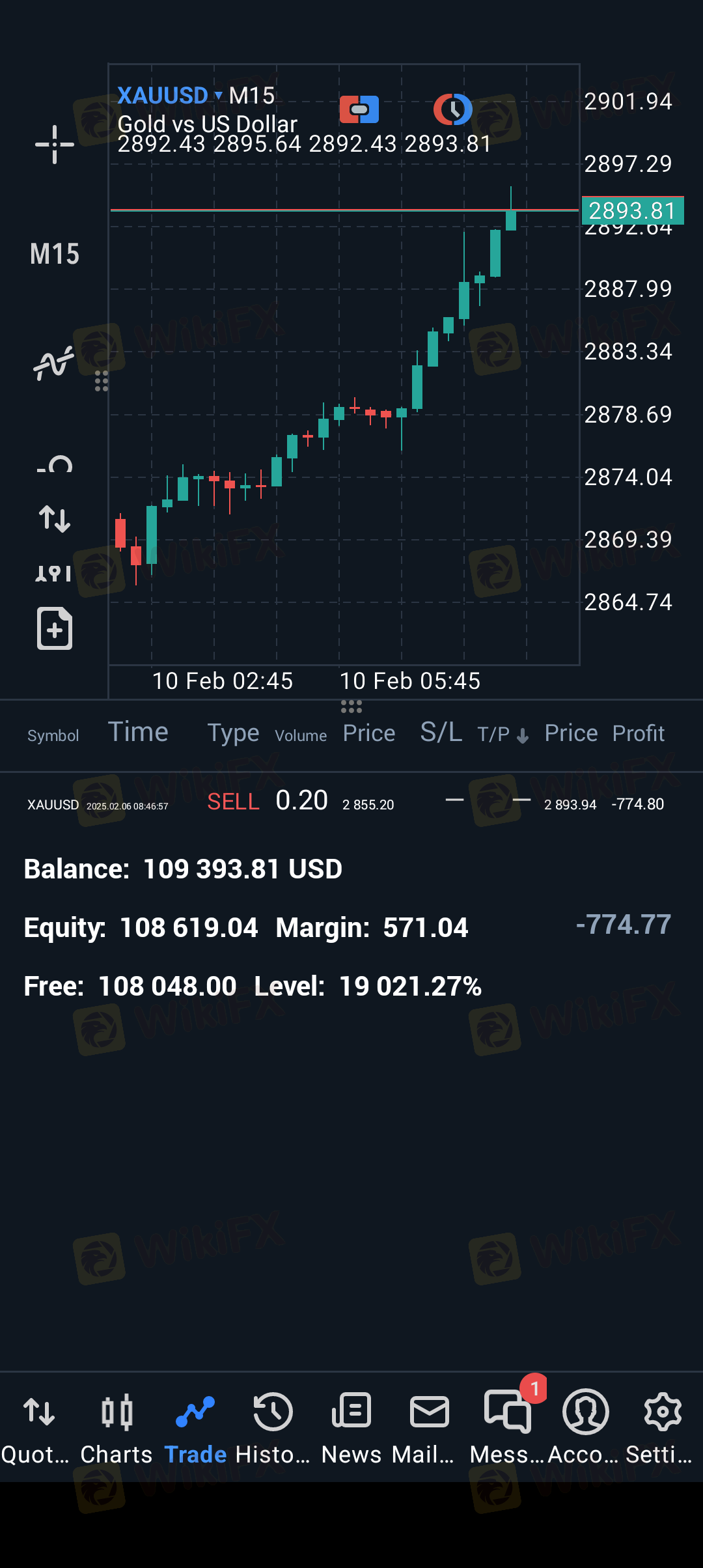The image size is (703, 1568).
Task: Activate the crosshair tool
Action: click(55, 144)
